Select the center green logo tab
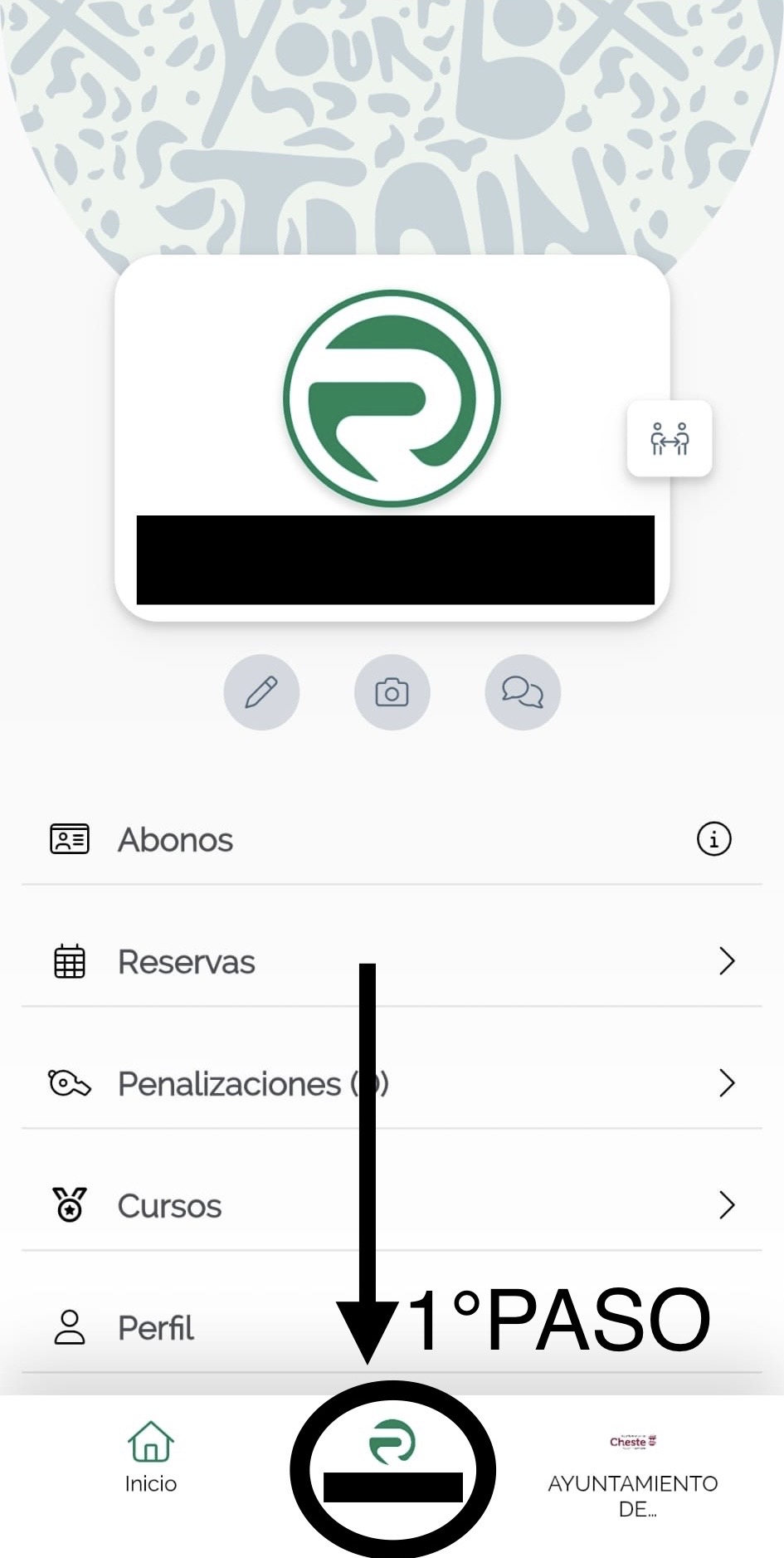 click(392, 1461)
